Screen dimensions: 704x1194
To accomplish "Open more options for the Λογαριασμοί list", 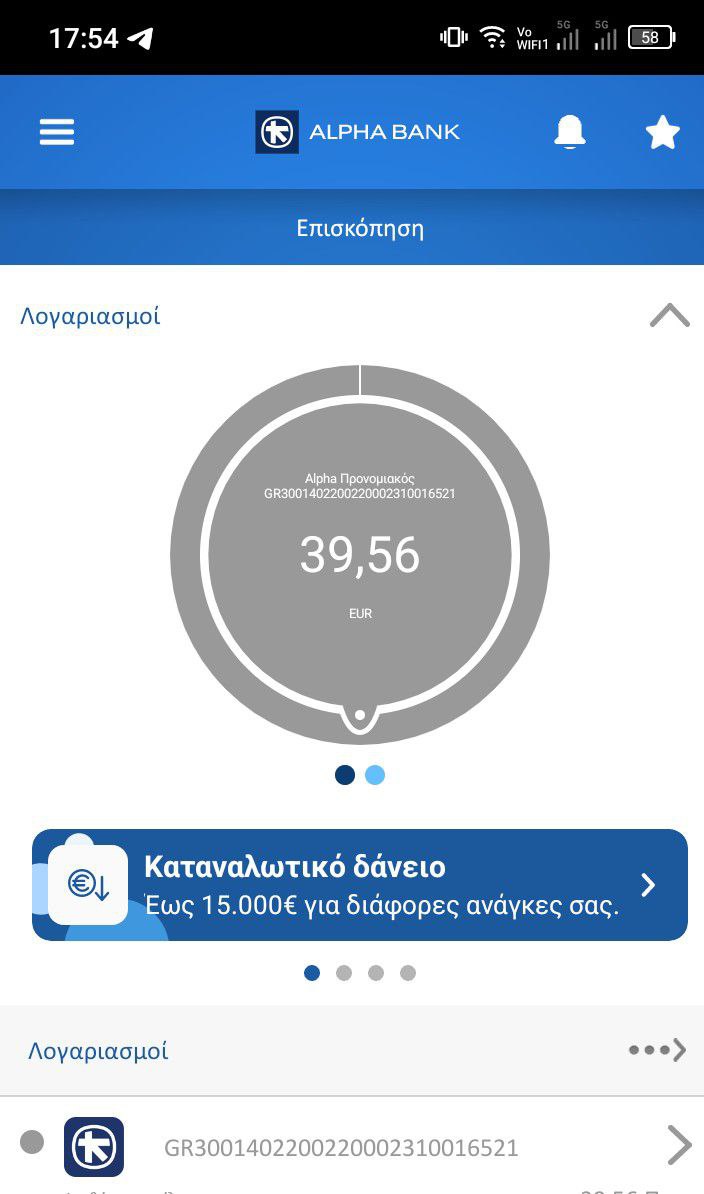I will coord(656,1051).
